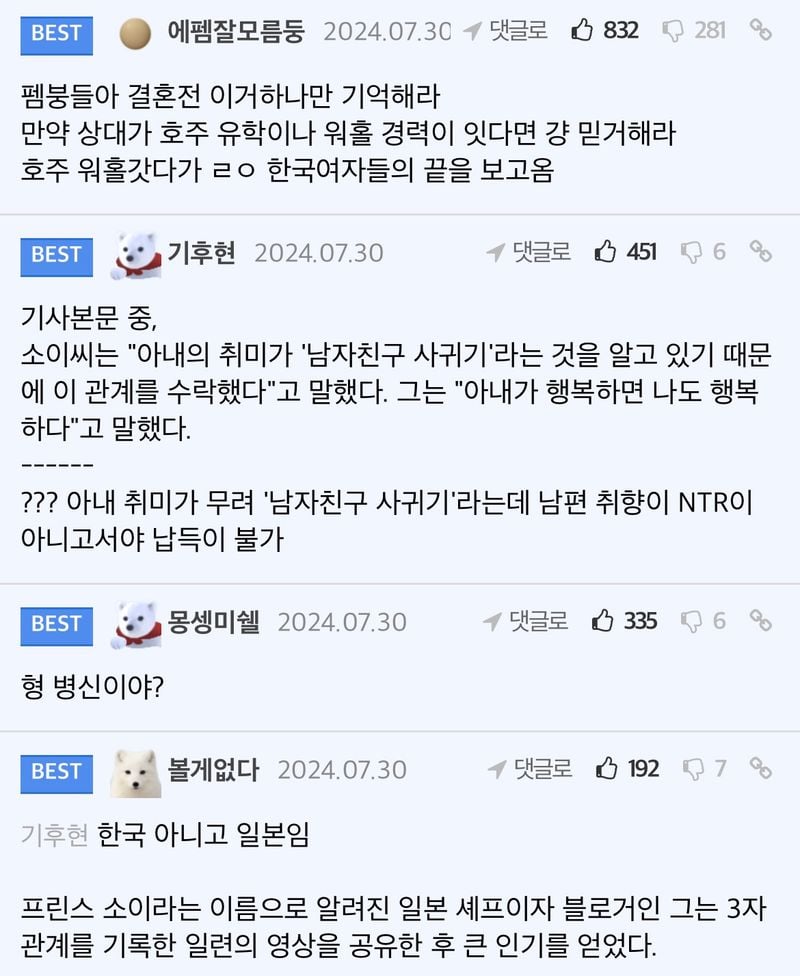Tap 댓글로 on 기후현's comment
This screenshot has height=976, width=800.
tap(529, 252)
